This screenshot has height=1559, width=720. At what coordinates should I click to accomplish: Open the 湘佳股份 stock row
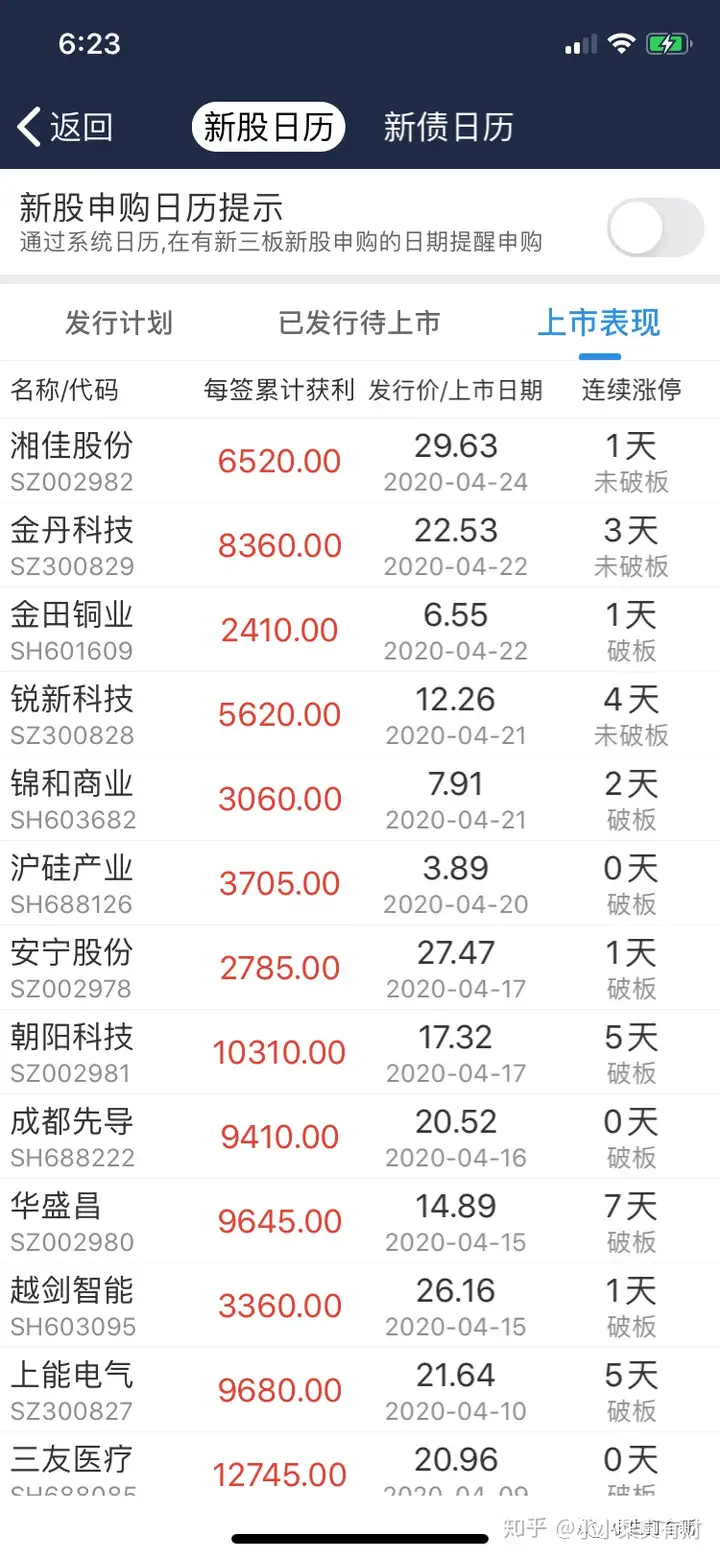[360, 461]
